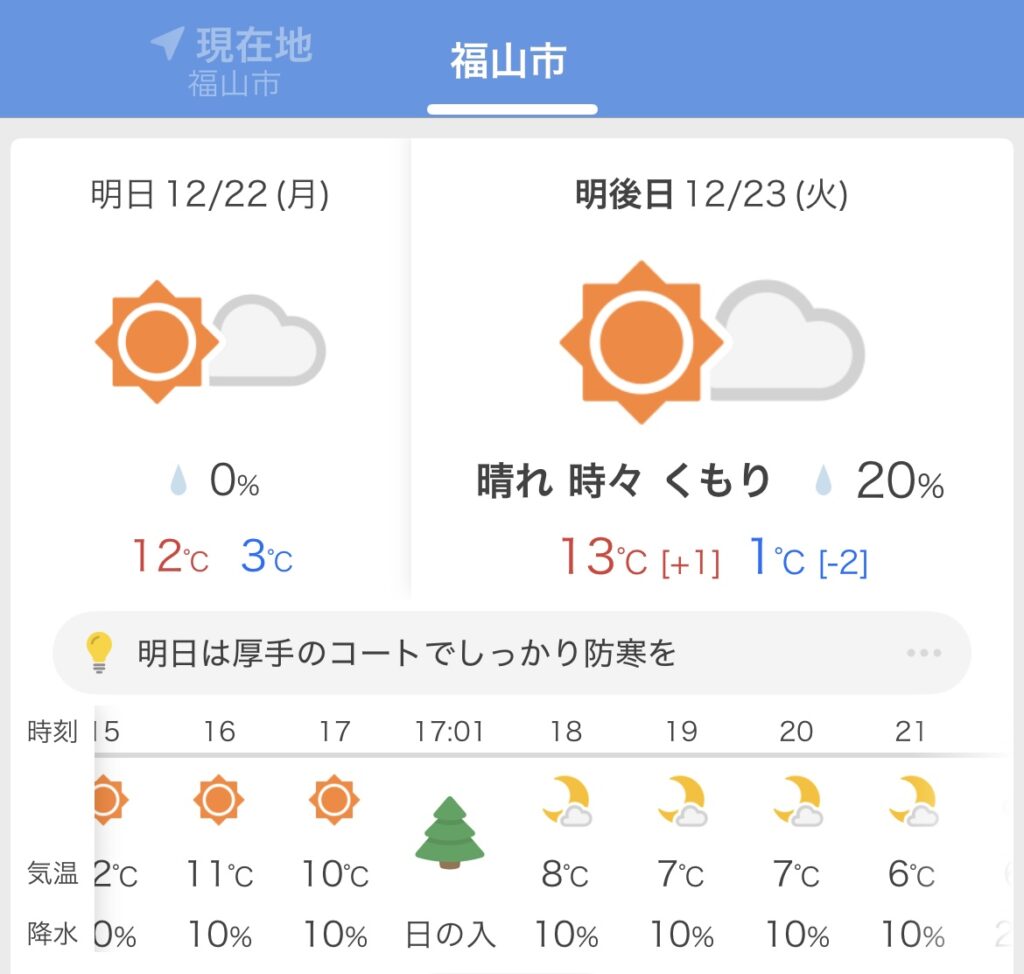Switch to the 現在地 location tab
The image size is (1024, 974).
tap(232, 62)
